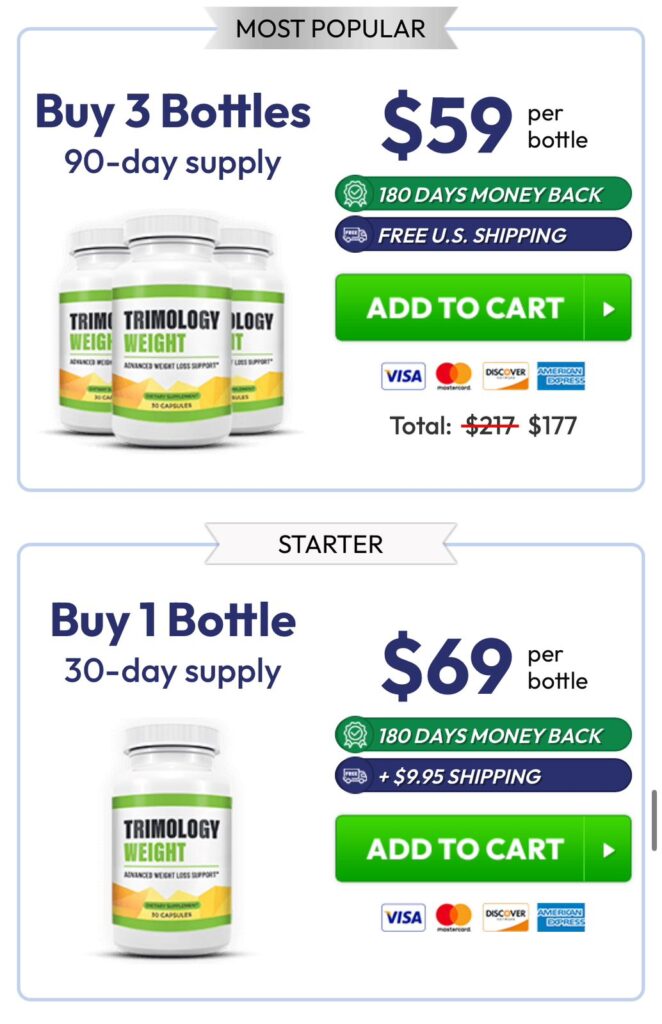Add the 1 Bottle starter package to cart
The image size is (662, 1024).
(483, 849)
